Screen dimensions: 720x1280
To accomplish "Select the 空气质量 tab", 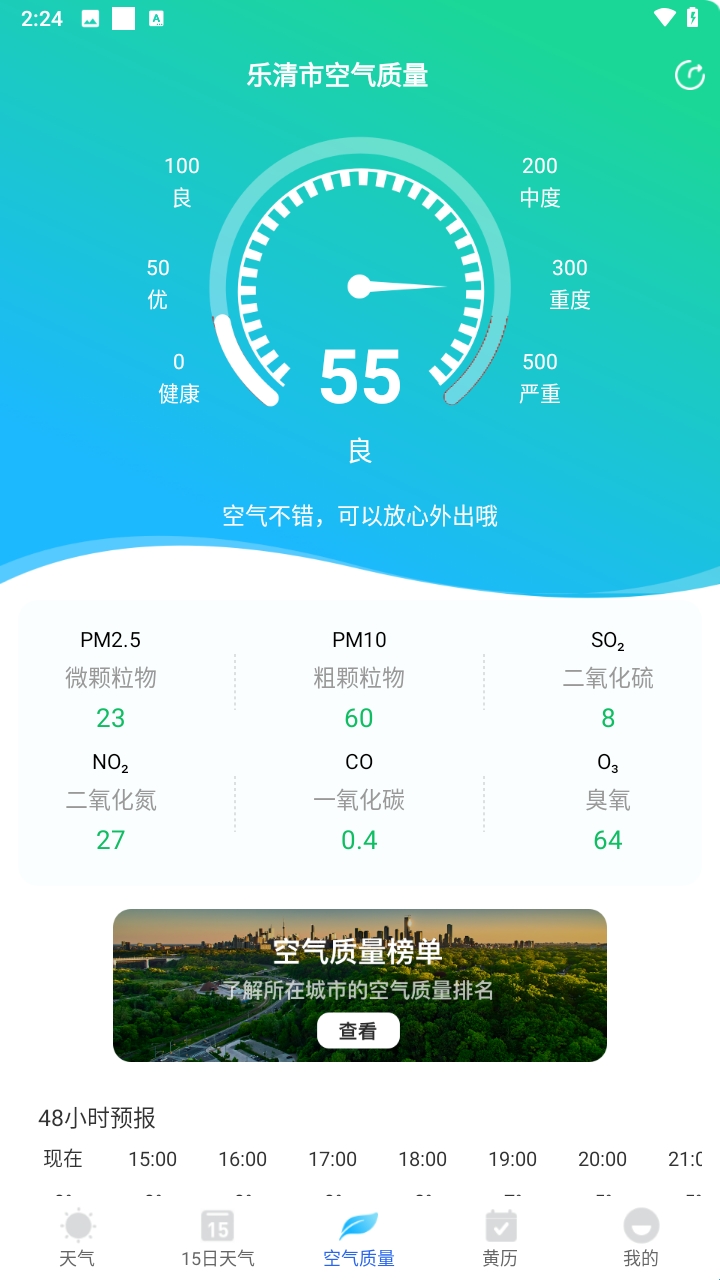I will [x=359, y=1238].
